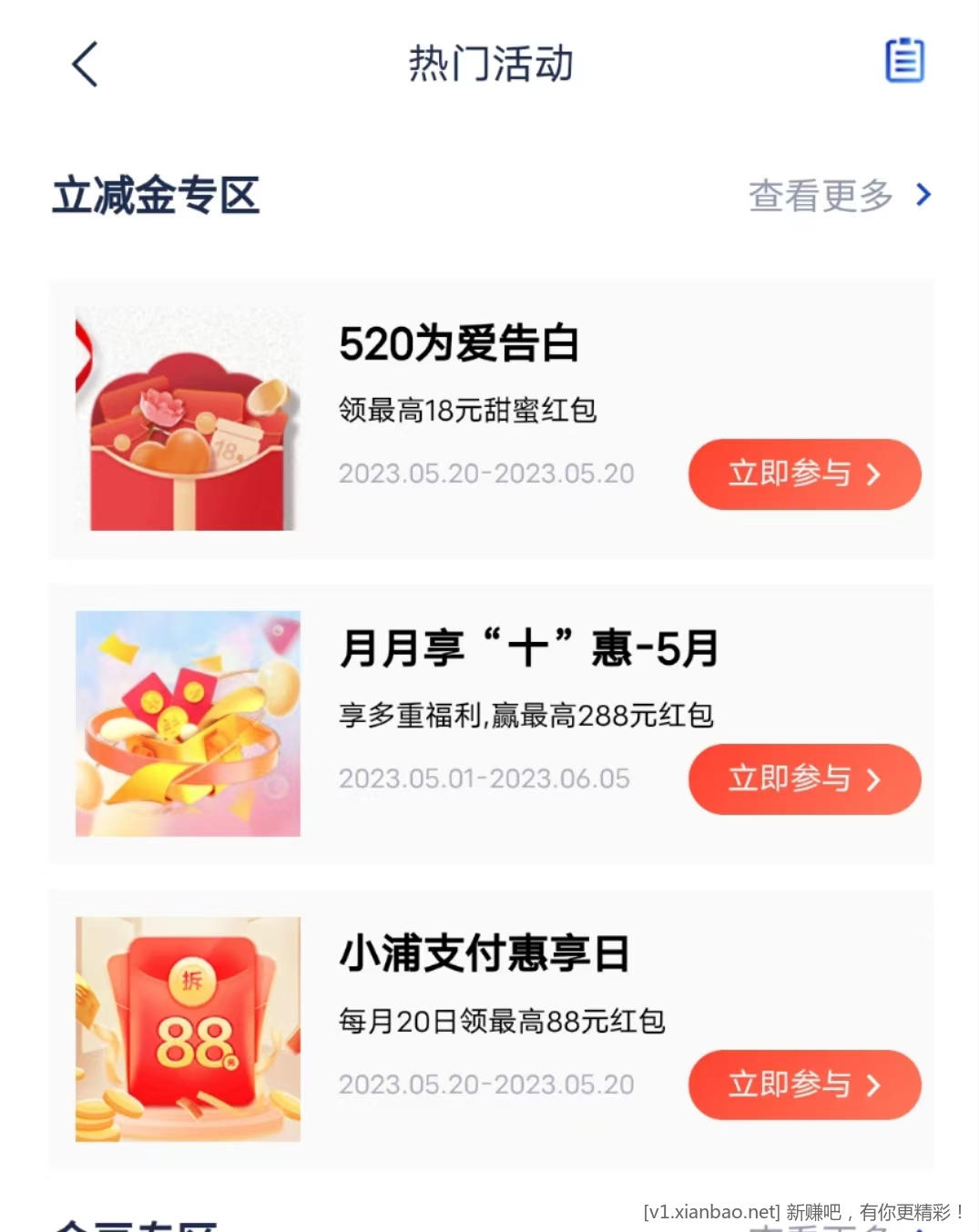The width and height of the screenshot is (979, 1232).
Task: Go back from 热门活动 page
Action: tap(85, 65)
